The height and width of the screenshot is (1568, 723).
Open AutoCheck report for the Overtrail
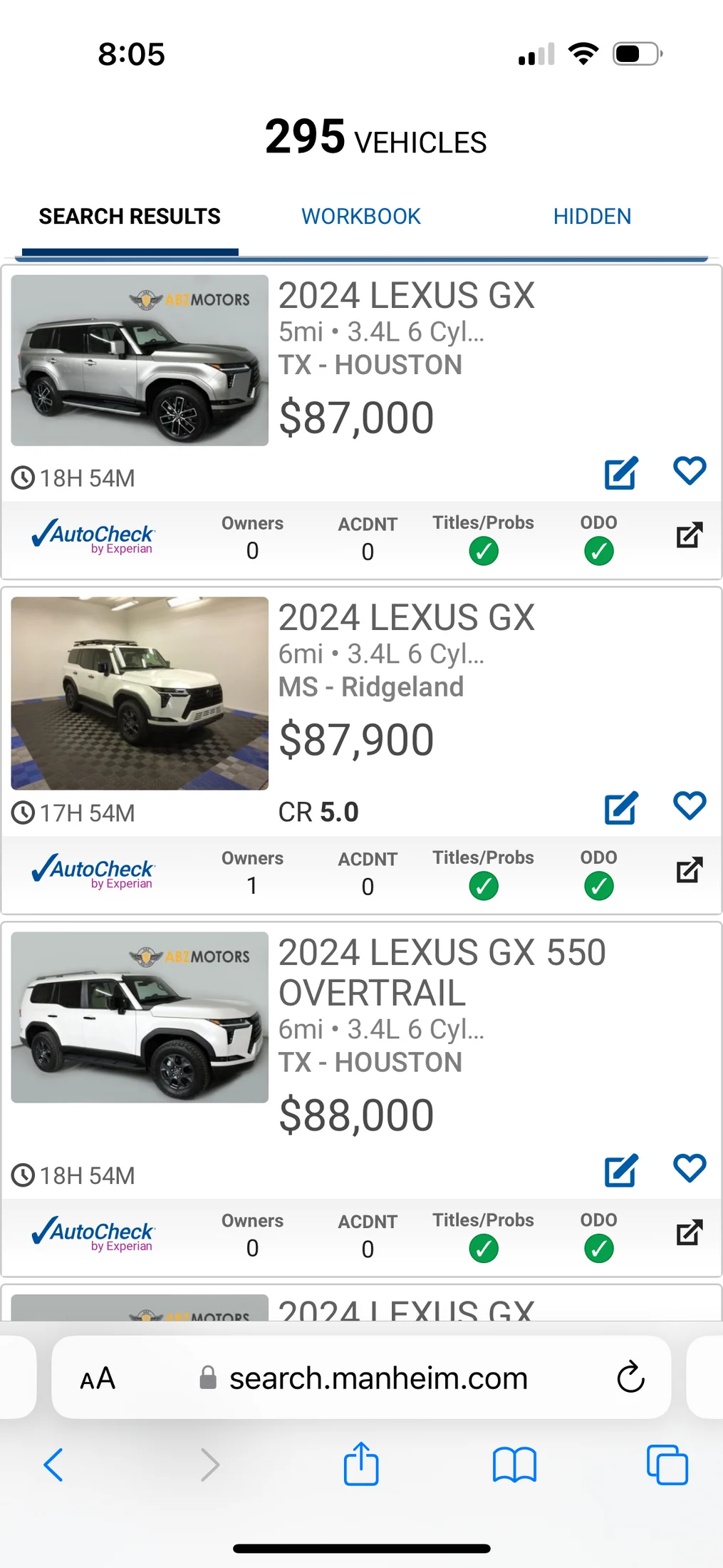coord(689,1233)
